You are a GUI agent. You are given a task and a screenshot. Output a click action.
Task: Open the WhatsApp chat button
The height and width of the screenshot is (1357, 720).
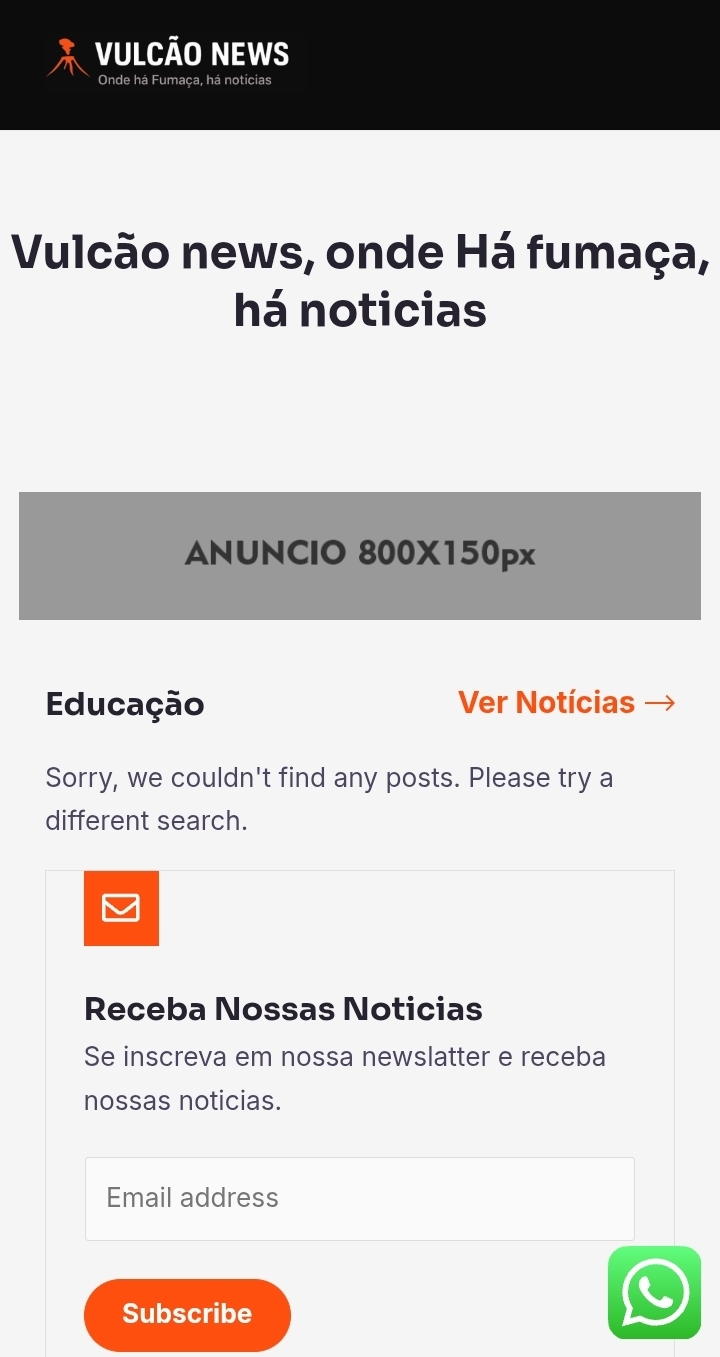coord(654,1292)
